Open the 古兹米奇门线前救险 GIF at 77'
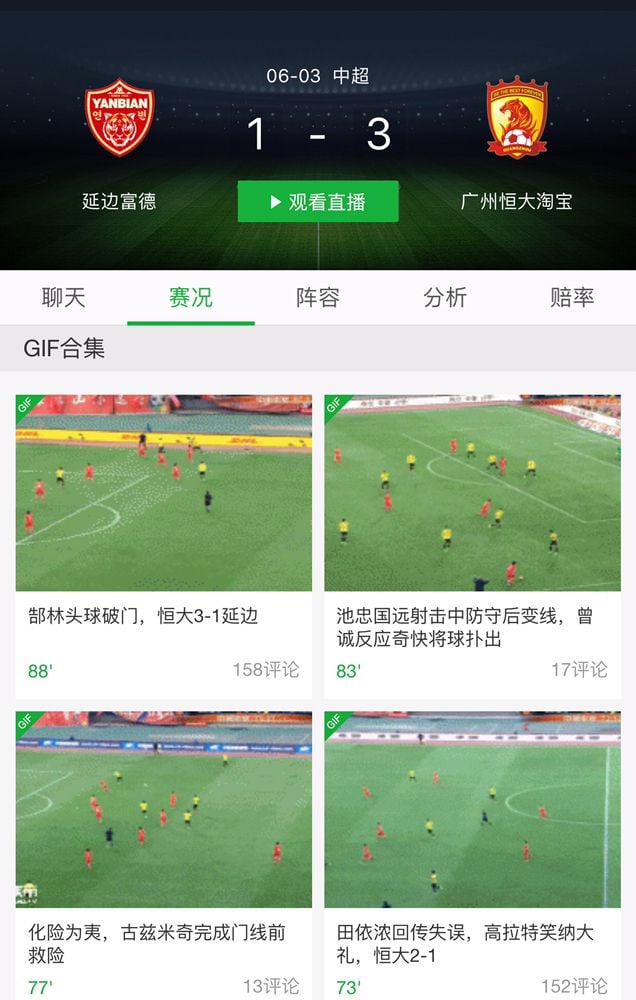The height and width of the screenshot is (1000, 636). click(163, 810)
